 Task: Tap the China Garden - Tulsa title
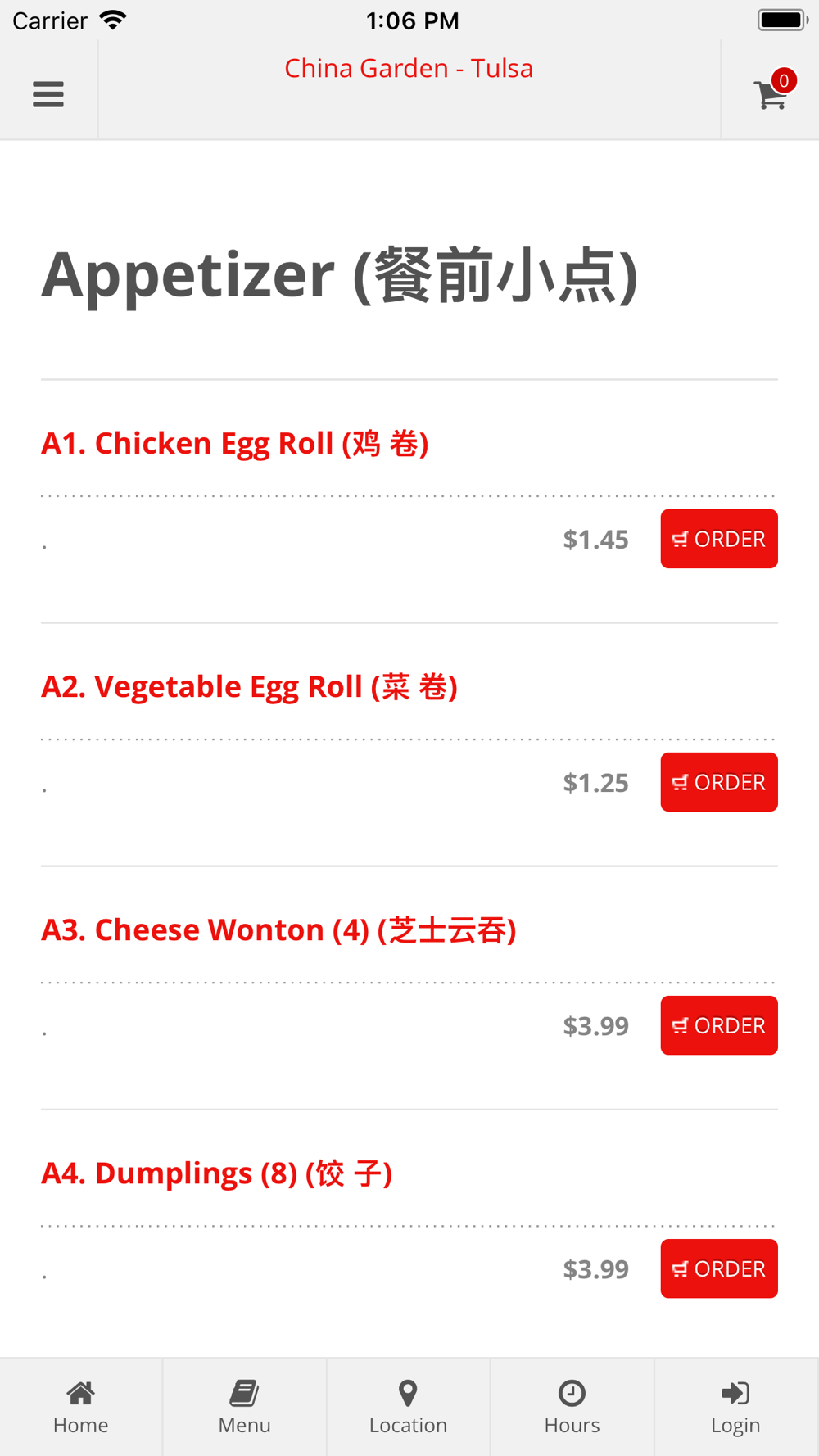point(409,68)
